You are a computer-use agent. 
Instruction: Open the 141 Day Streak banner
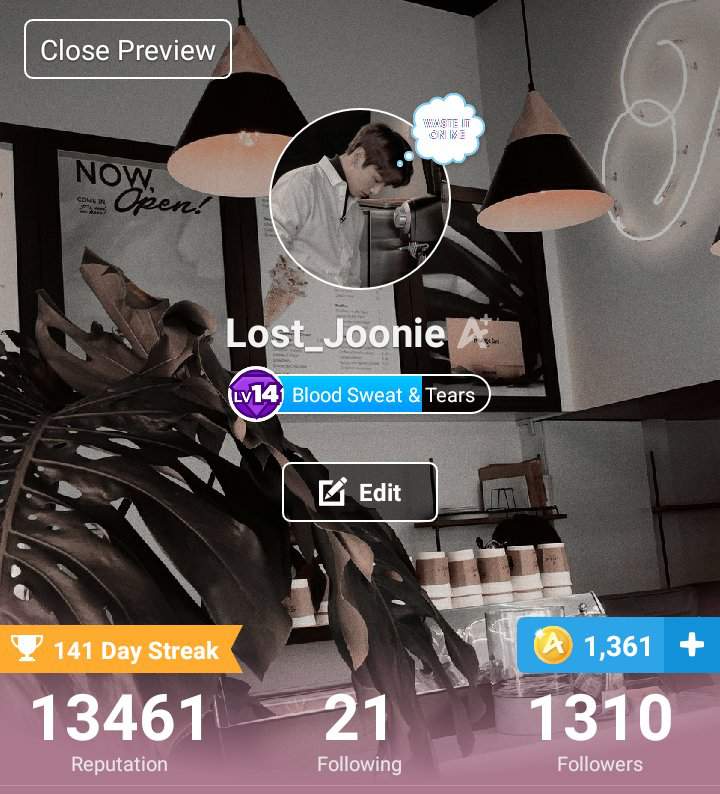click(120, 651)
